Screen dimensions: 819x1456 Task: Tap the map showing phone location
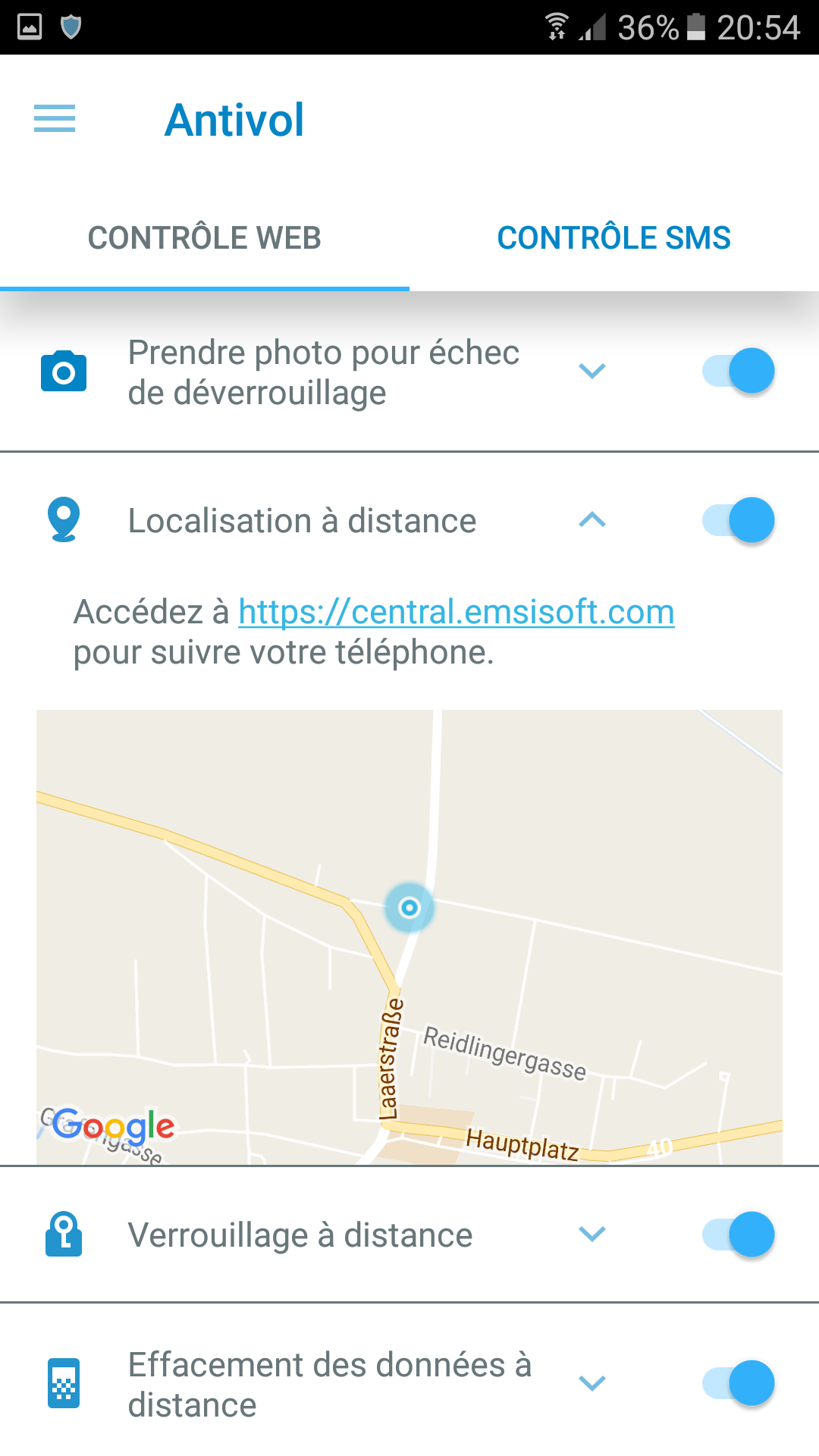click(409, 937)
